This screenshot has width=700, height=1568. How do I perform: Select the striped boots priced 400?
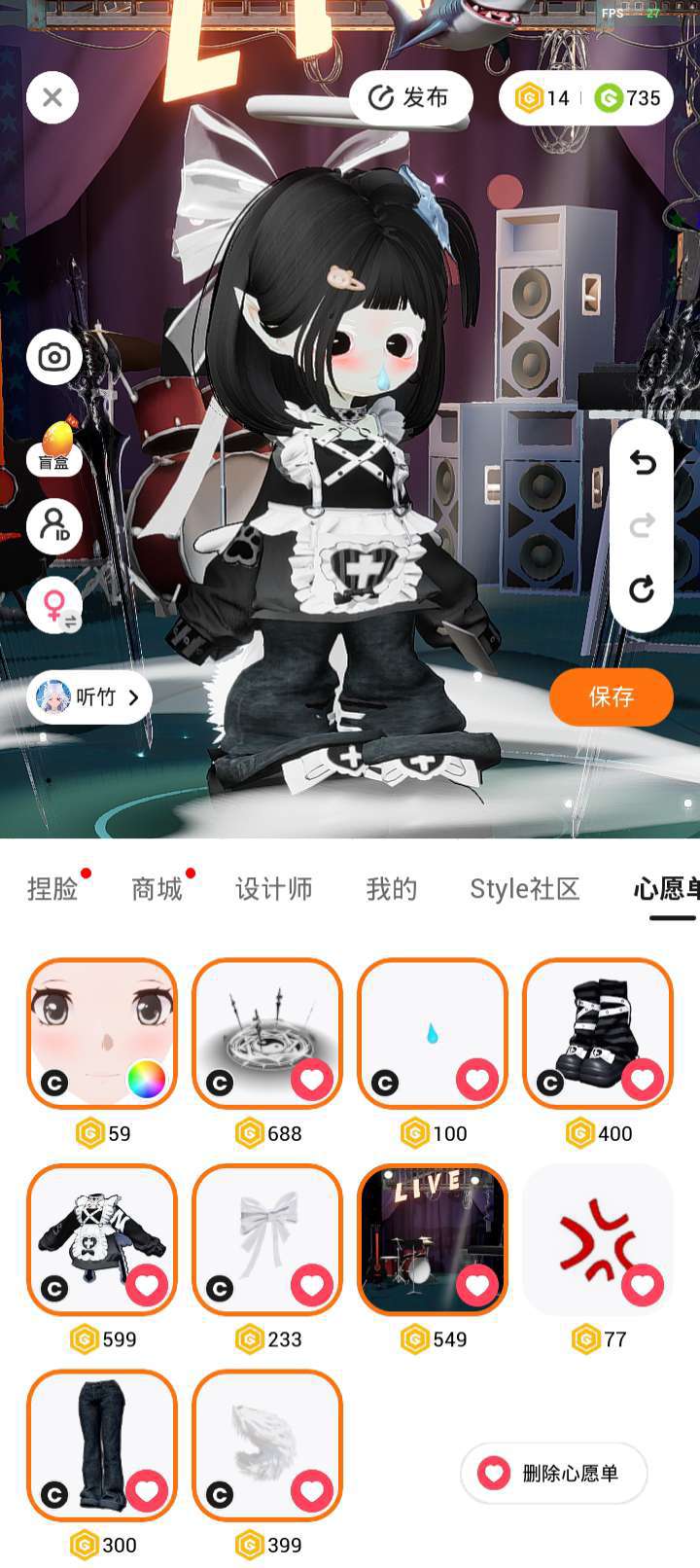[x=597, y=1033]
